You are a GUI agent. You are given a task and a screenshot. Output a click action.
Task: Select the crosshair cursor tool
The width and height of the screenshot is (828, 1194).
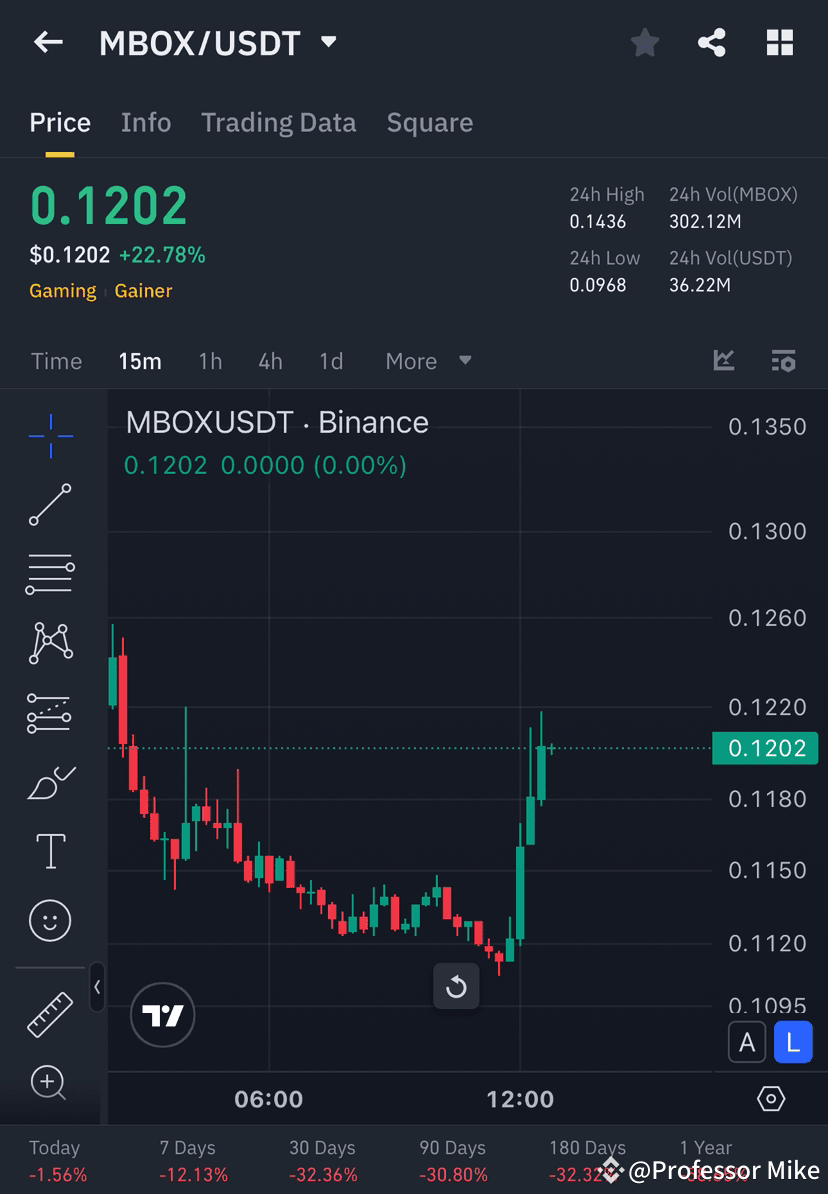pyautogui.click(x=50, y=435)
